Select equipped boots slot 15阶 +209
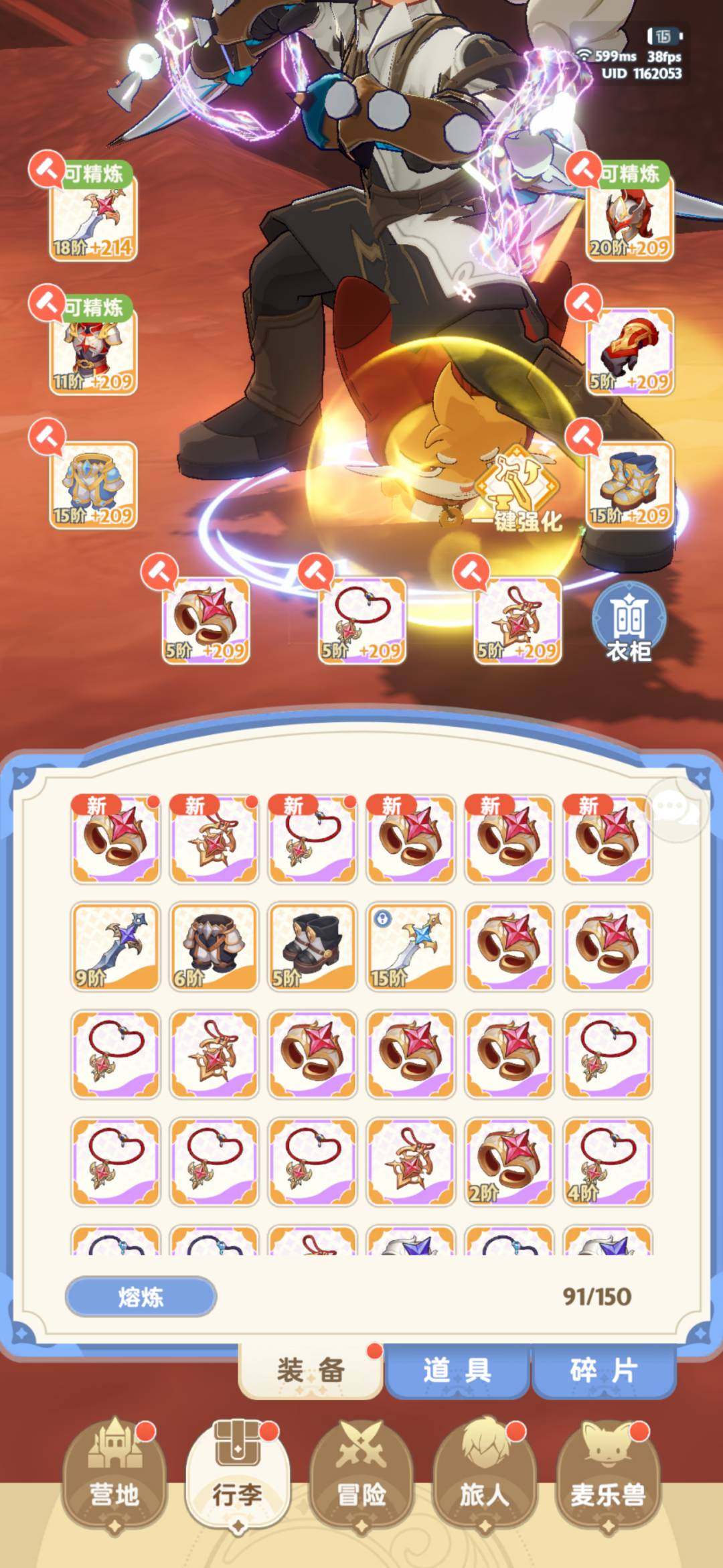 point(629,486)
